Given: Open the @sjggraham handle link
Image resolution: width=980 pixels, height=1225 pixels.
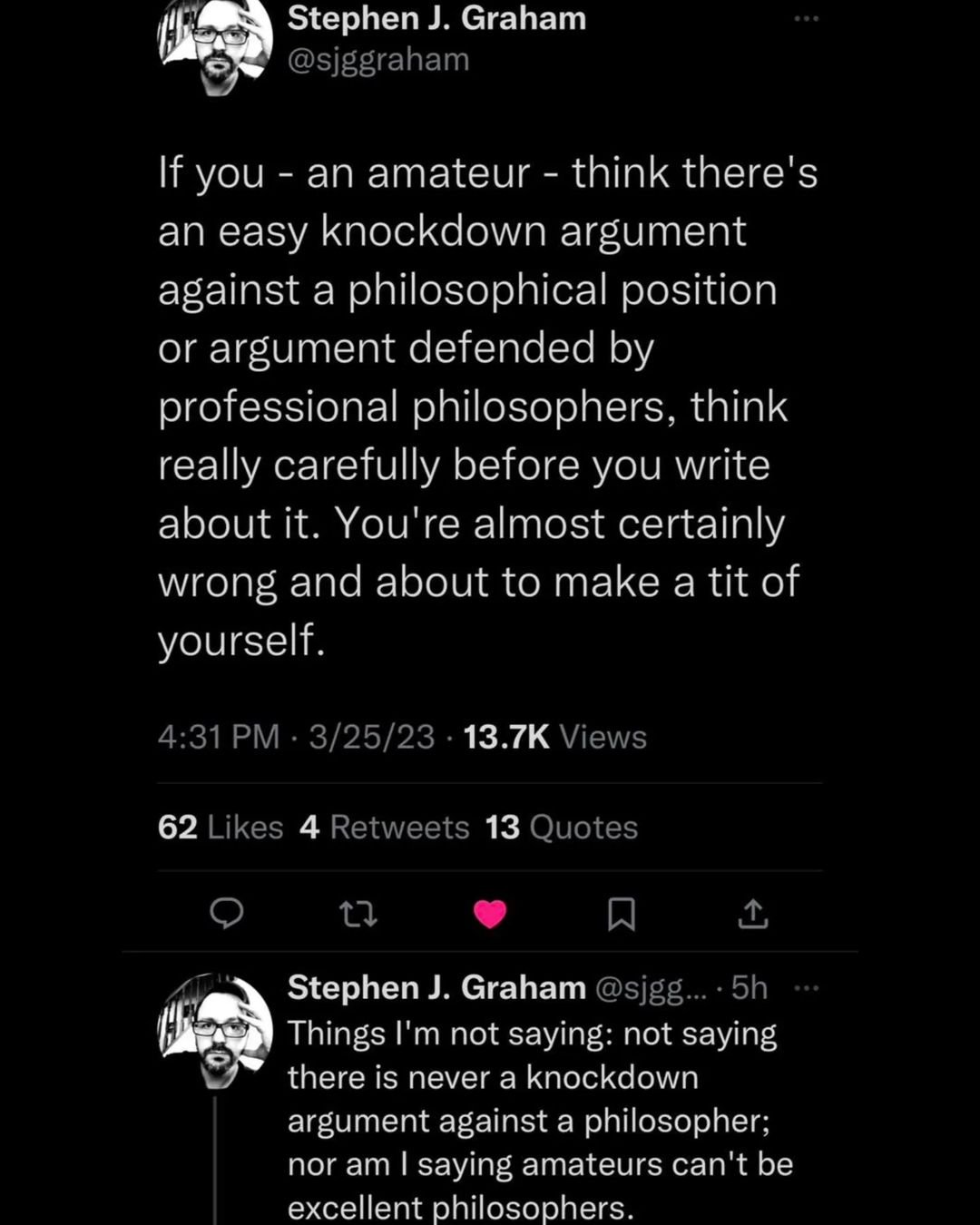Looking at the screenshot, I should (378, 60).
